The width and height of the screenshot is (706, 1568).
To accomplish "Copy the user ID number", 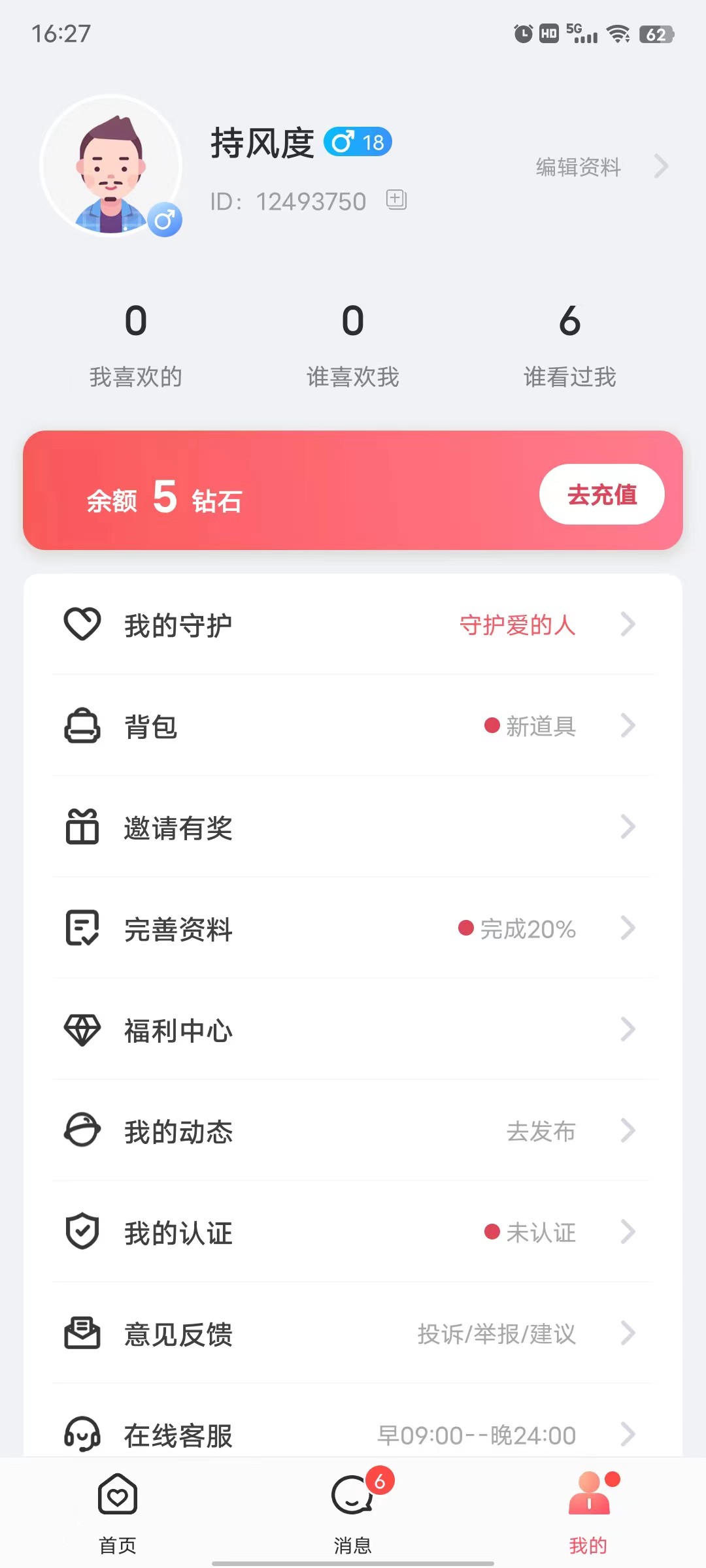I will [x=396, y=200].
